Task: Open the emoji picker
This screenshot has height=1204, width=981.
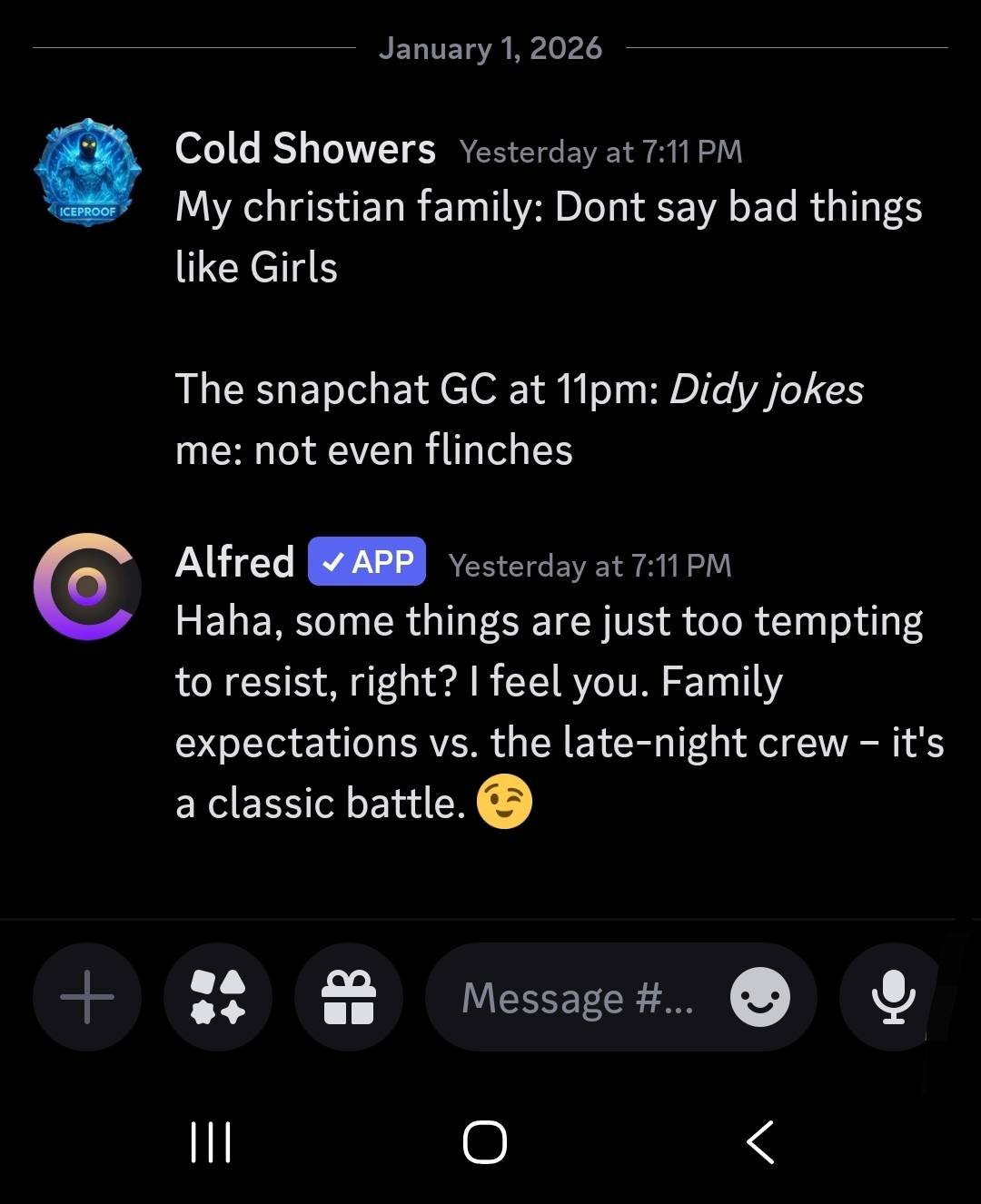Action: [x=760, y=997]
